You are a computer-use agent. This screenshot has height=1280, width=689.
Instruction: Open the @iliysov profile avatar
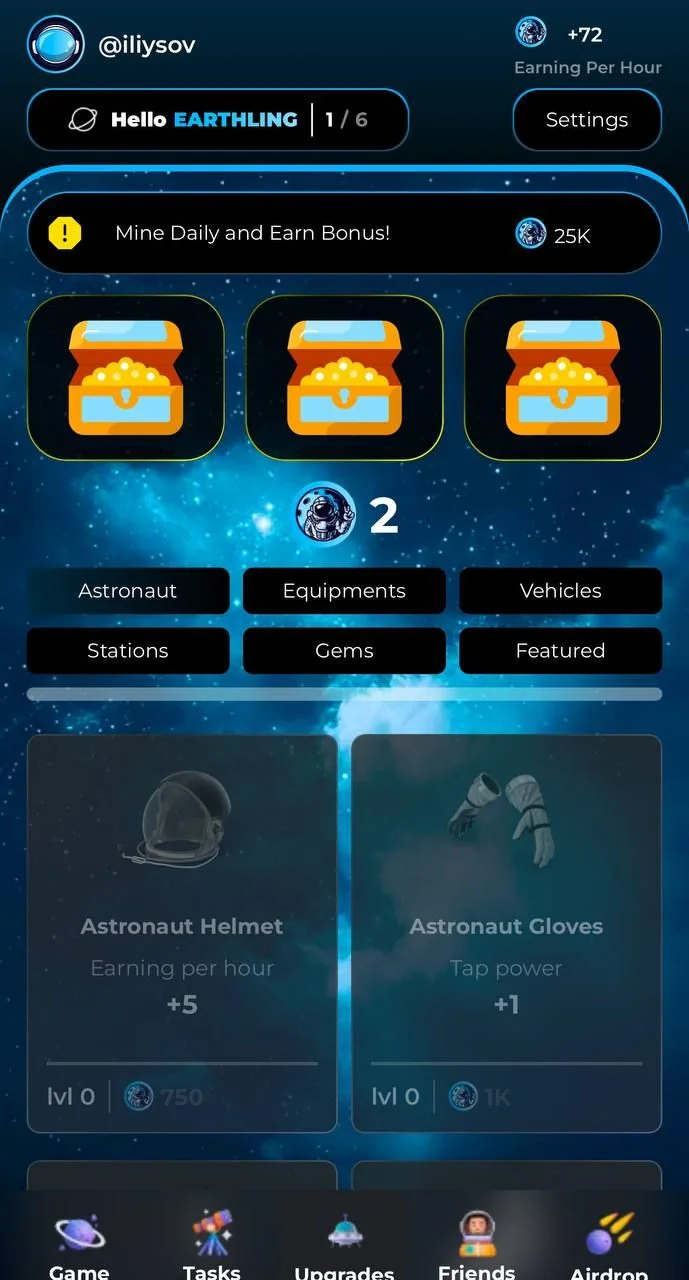[56, 45]
